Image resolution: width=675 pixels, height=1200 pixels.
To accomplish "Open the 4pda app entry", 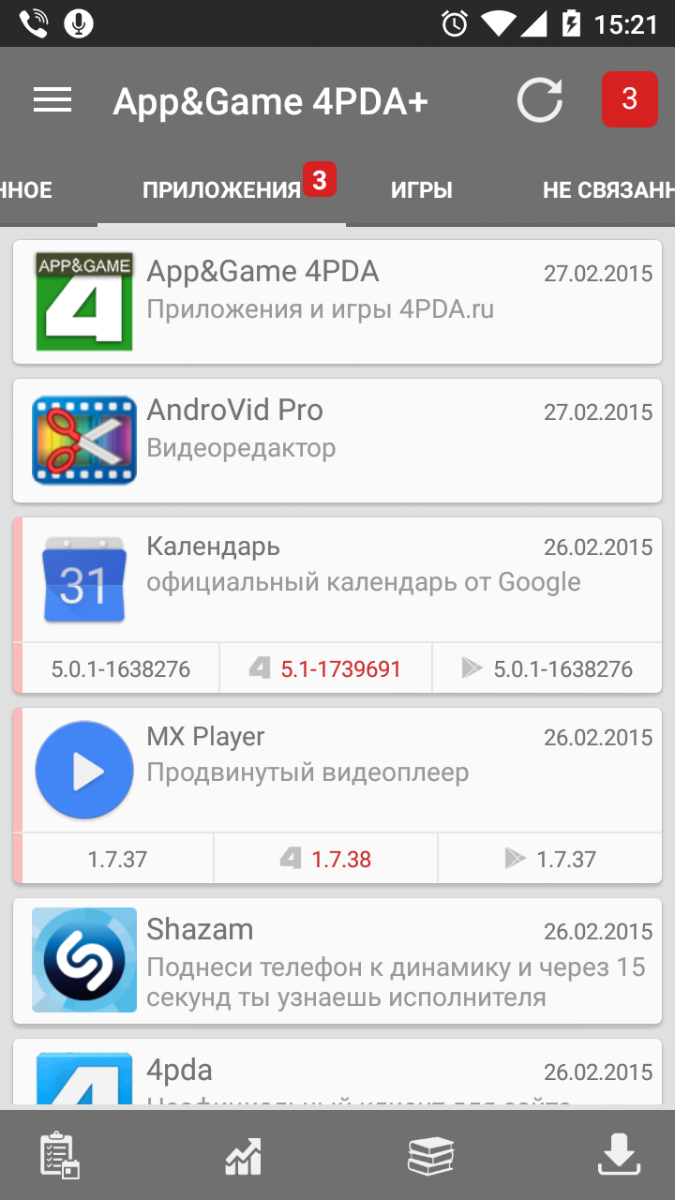I will (337, 1073).
